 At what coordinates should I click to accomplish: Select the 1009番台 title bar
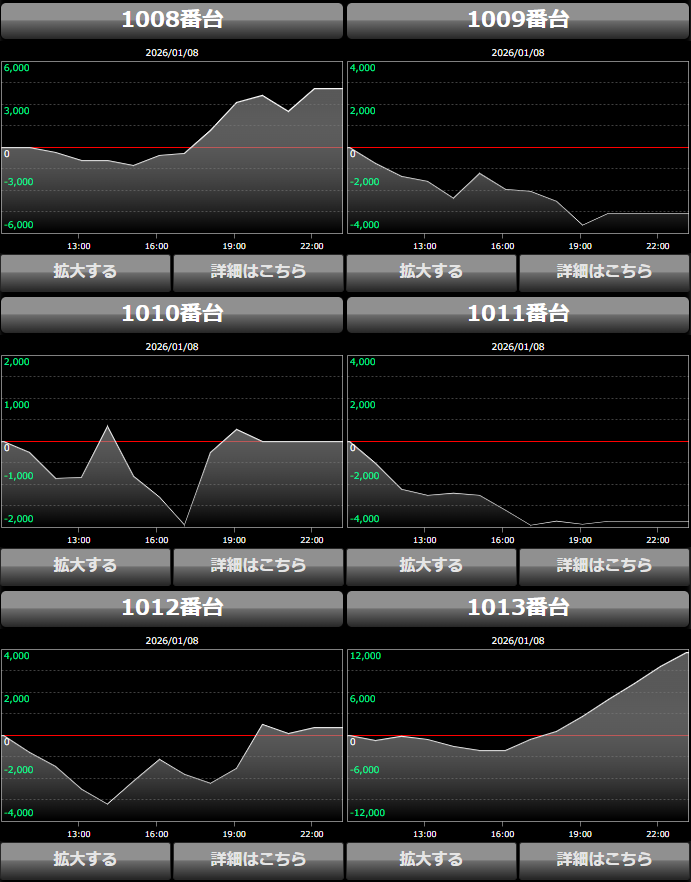tap(518, 20)
